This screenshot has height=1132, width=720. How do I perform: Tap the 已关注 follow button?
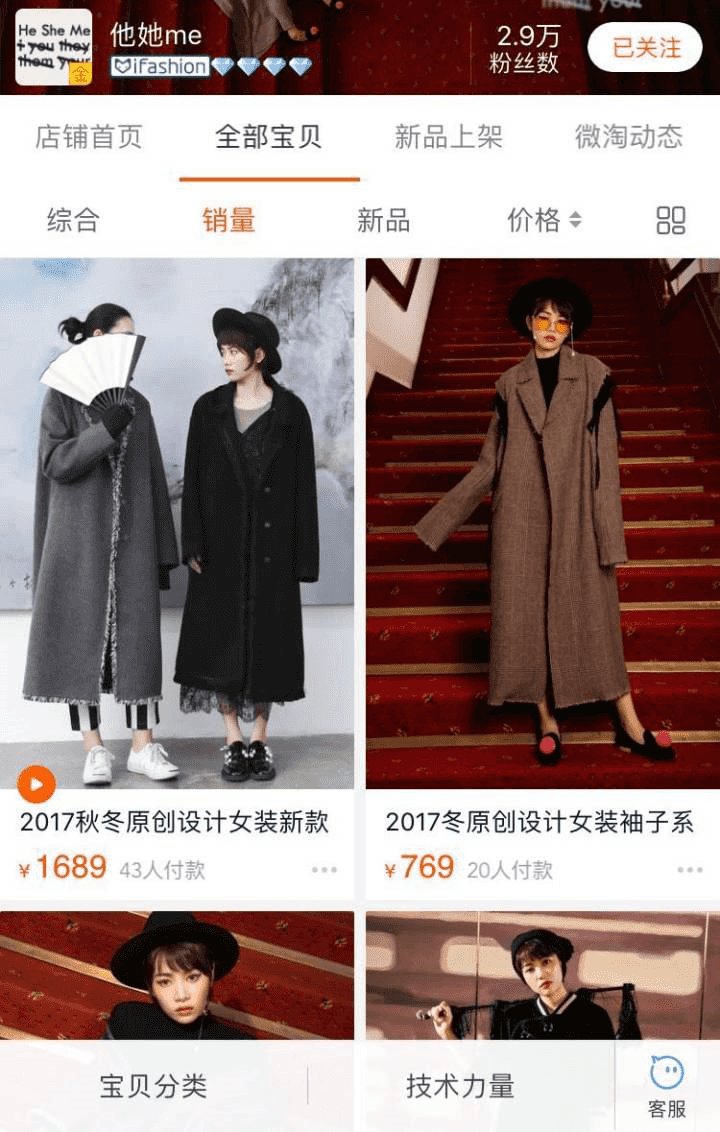coord(646,47)
